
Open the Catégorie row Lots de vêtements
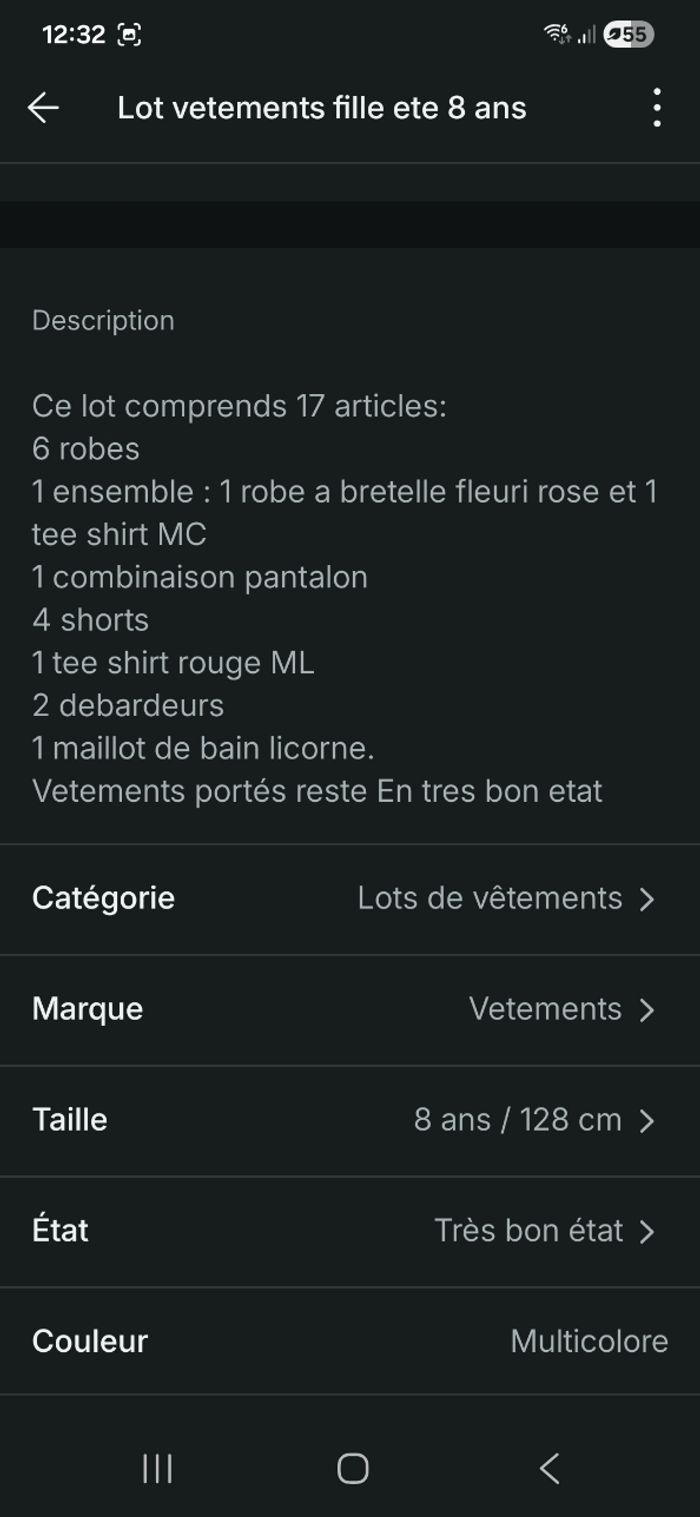(x=350, y=898)
